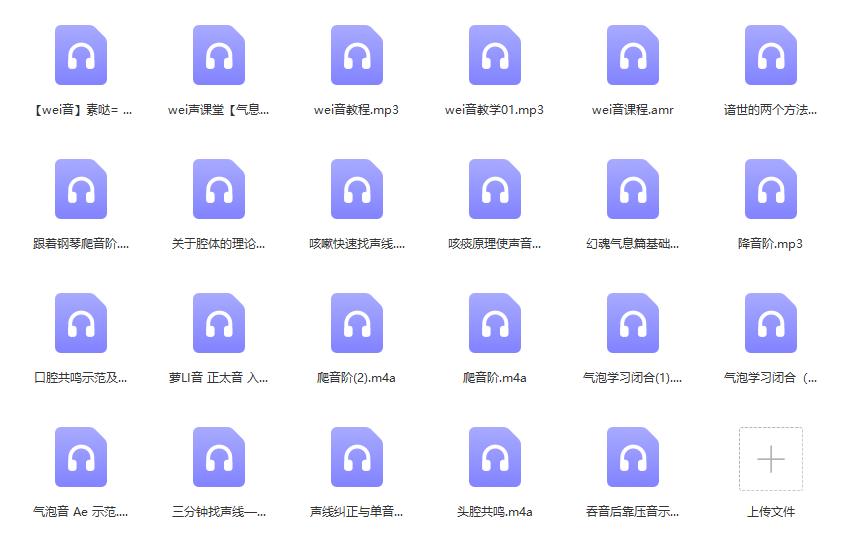This screenshot has width=851, height=544.
Task: Select the 三分钟找声线 audio file
Action: coord(219,458)
